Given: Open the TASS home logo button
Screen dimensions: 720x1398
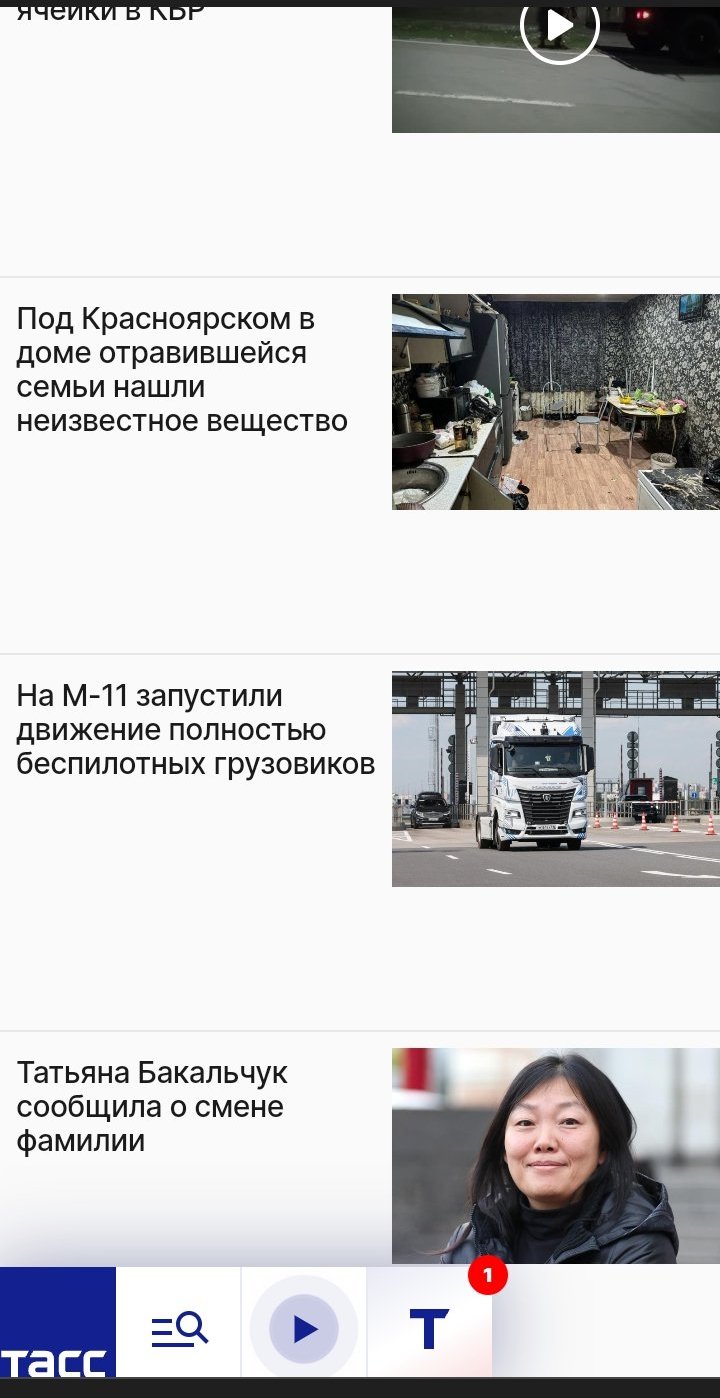Looking at the screenshot, I should 57,1325.
